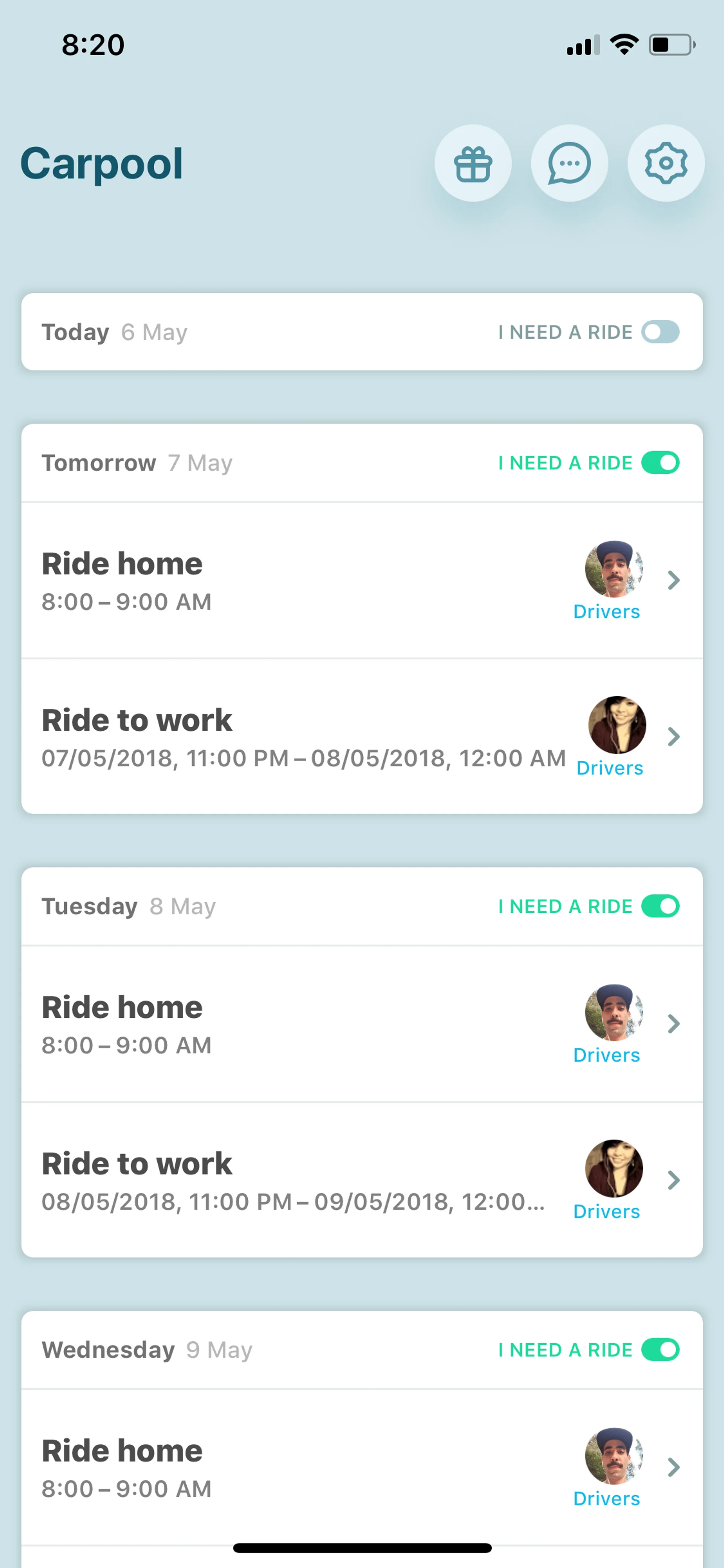The width and height of the screenshot is (724, 1568).
Task: Open Wednesday's Ride home details
Action: pyautogui.click(x=673, y=1467)
